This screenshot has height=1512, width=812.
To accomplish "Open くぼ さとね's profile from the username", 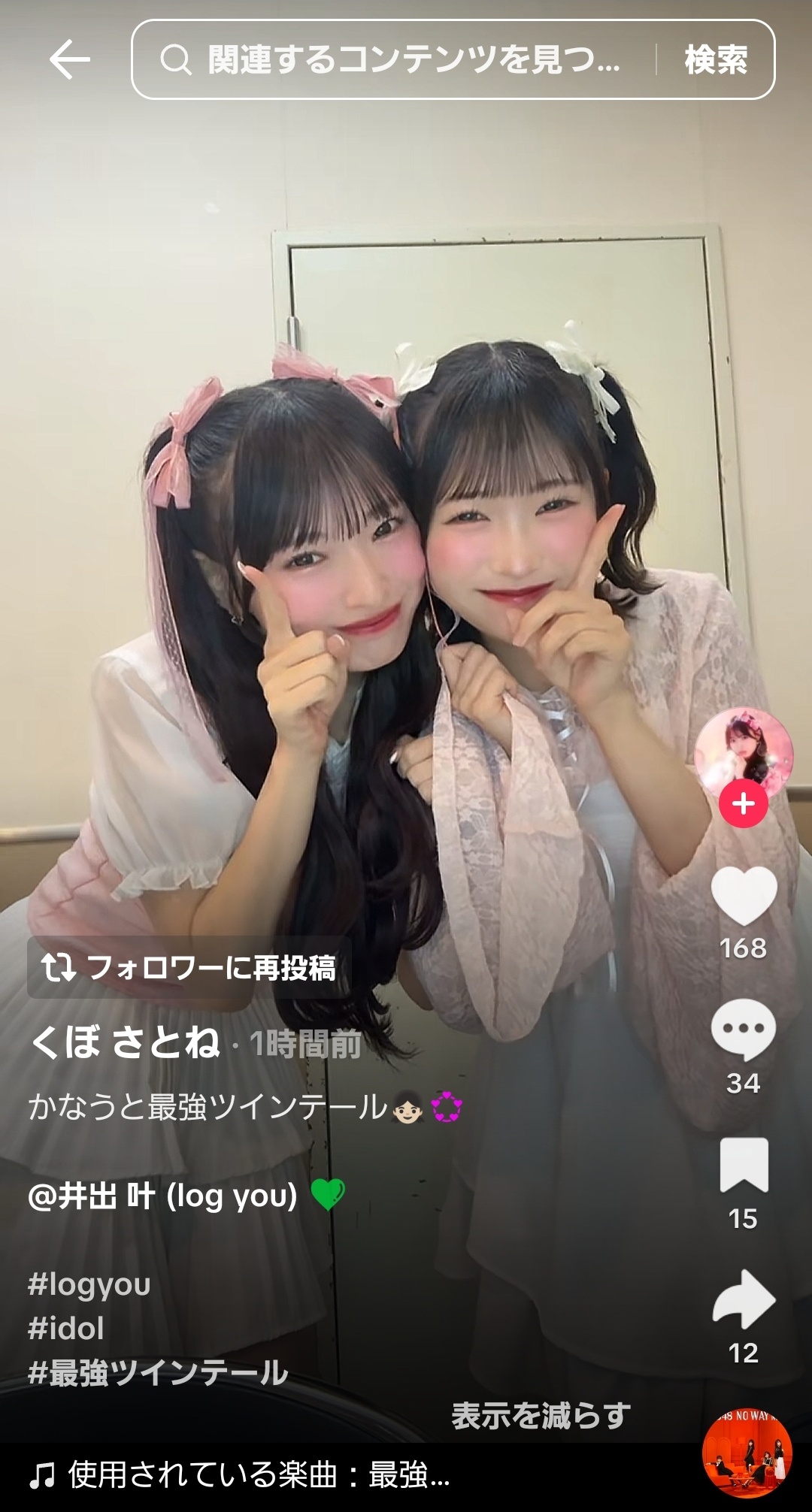I will coord(126,1043).
